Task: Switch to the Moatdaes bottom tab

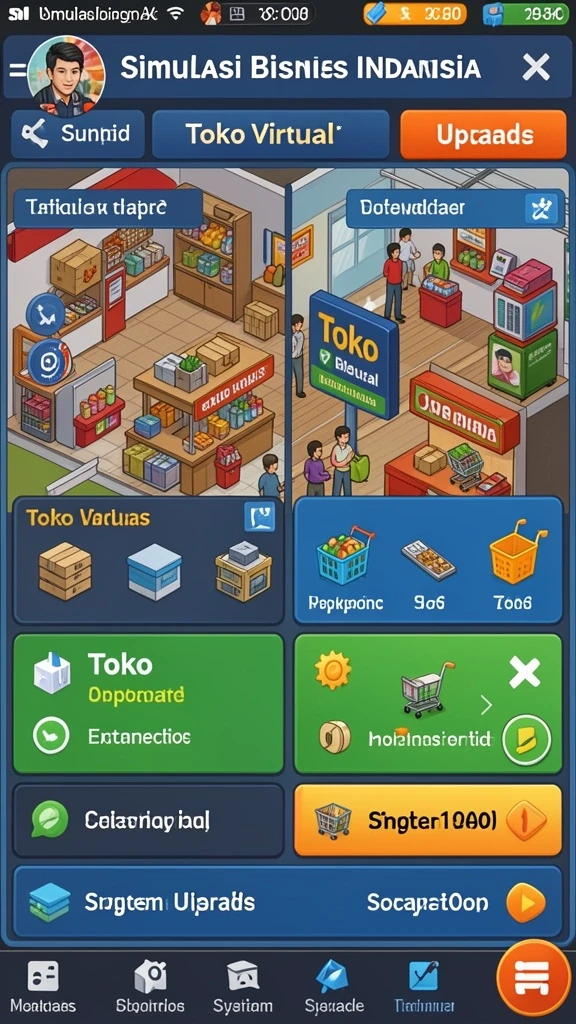Action: coord(43,986)
